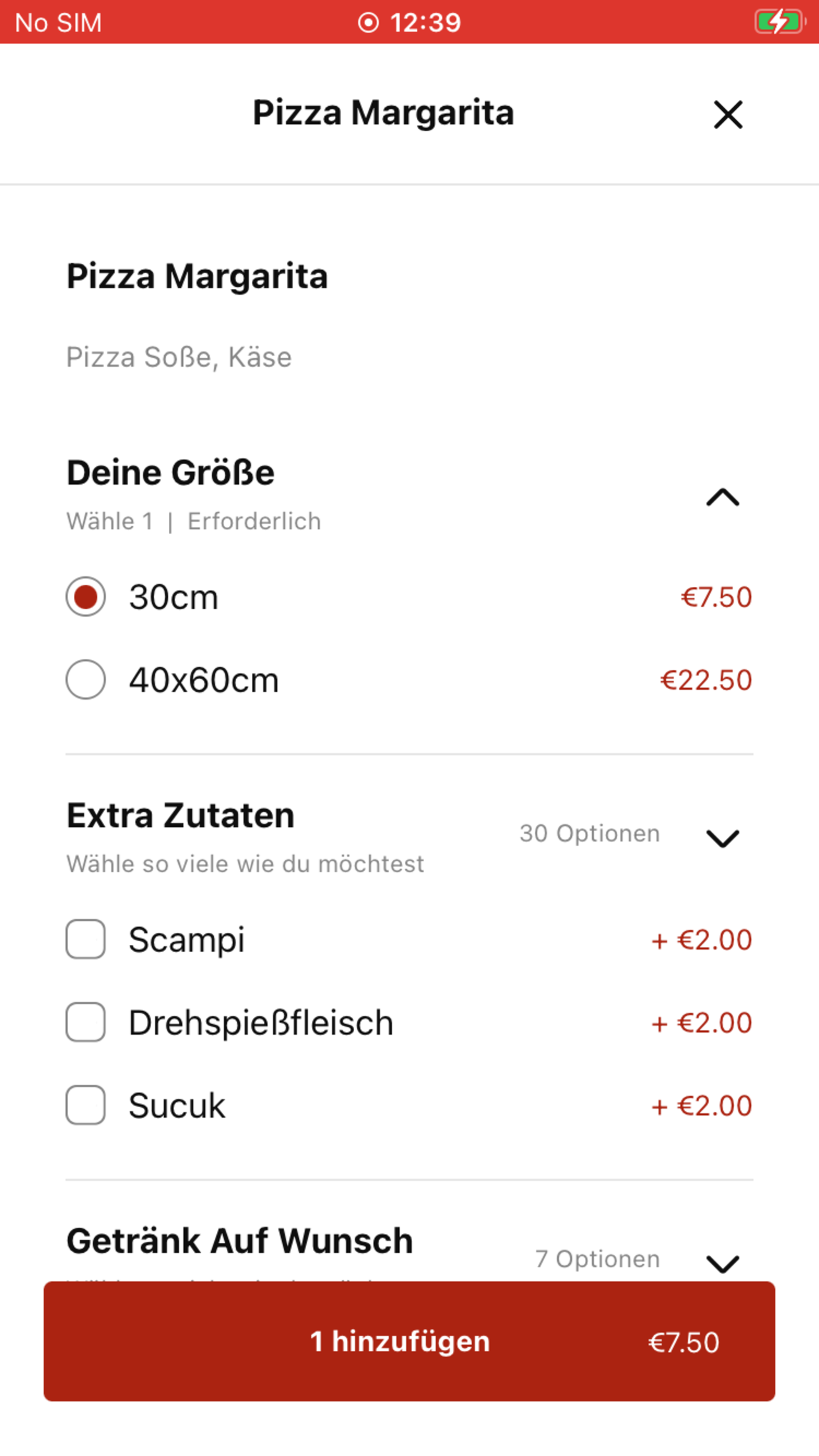Close the Pizza Margarita dialog
The height and width of the screenshot is (1456, 819).
click(x=728, y=115)
